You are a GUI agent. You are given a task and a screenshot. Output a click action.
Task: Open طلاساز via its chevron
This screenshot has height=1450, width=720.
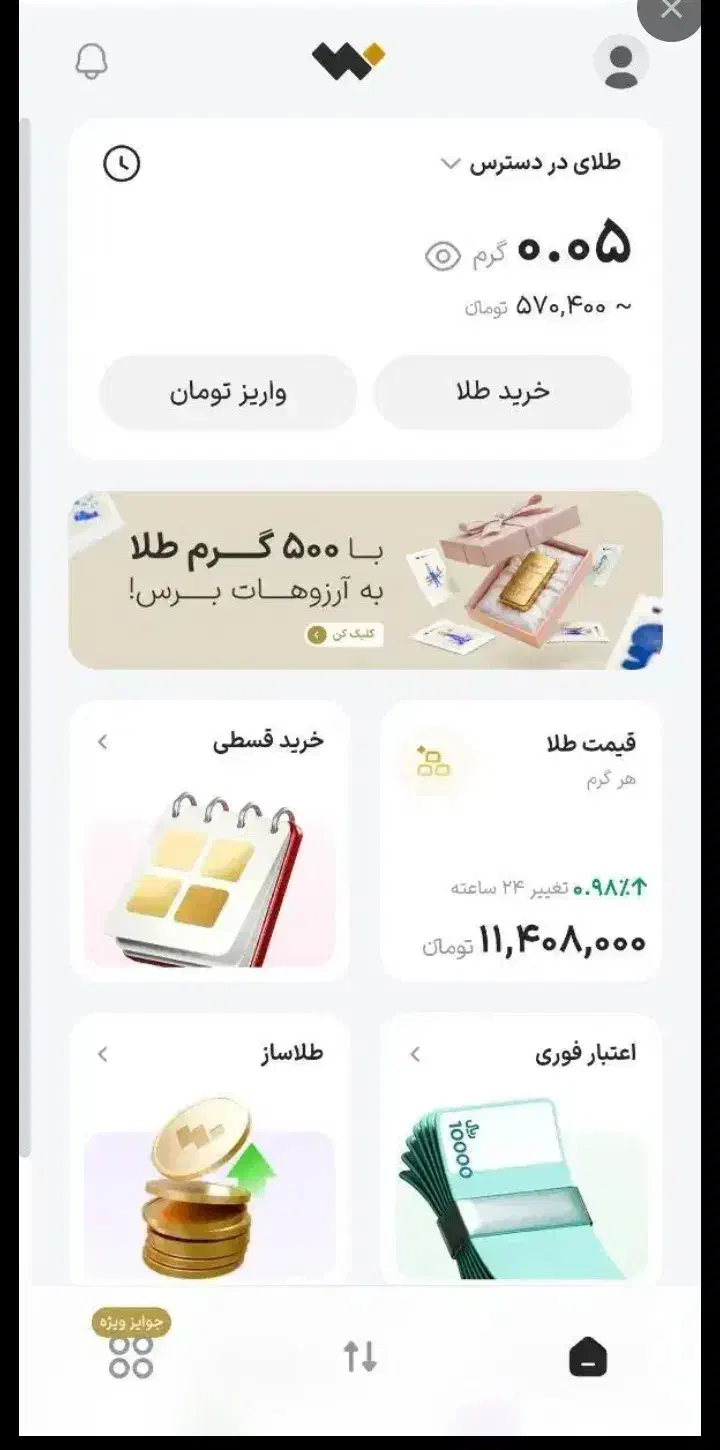click(x=103, y=1053)
